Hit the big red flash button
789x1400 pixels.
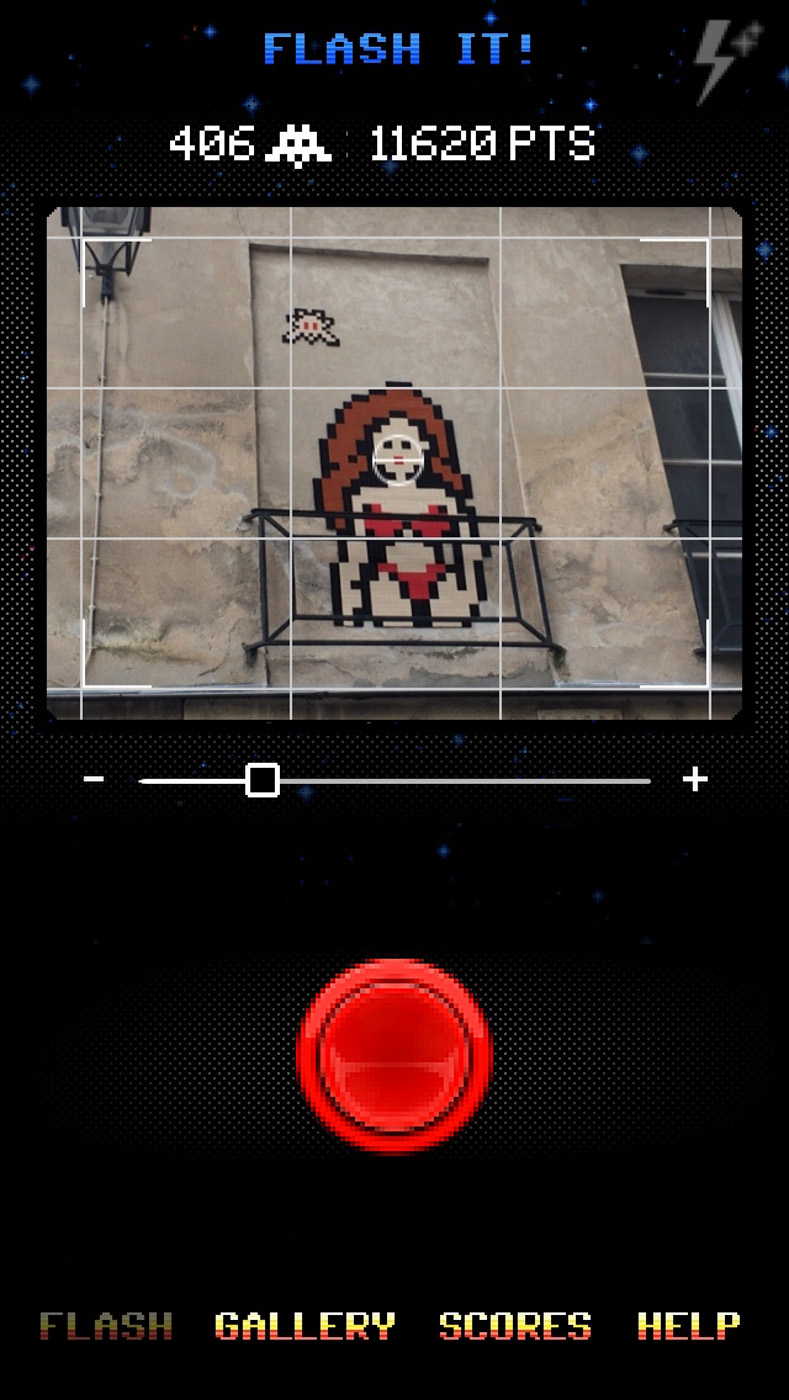395,1056
